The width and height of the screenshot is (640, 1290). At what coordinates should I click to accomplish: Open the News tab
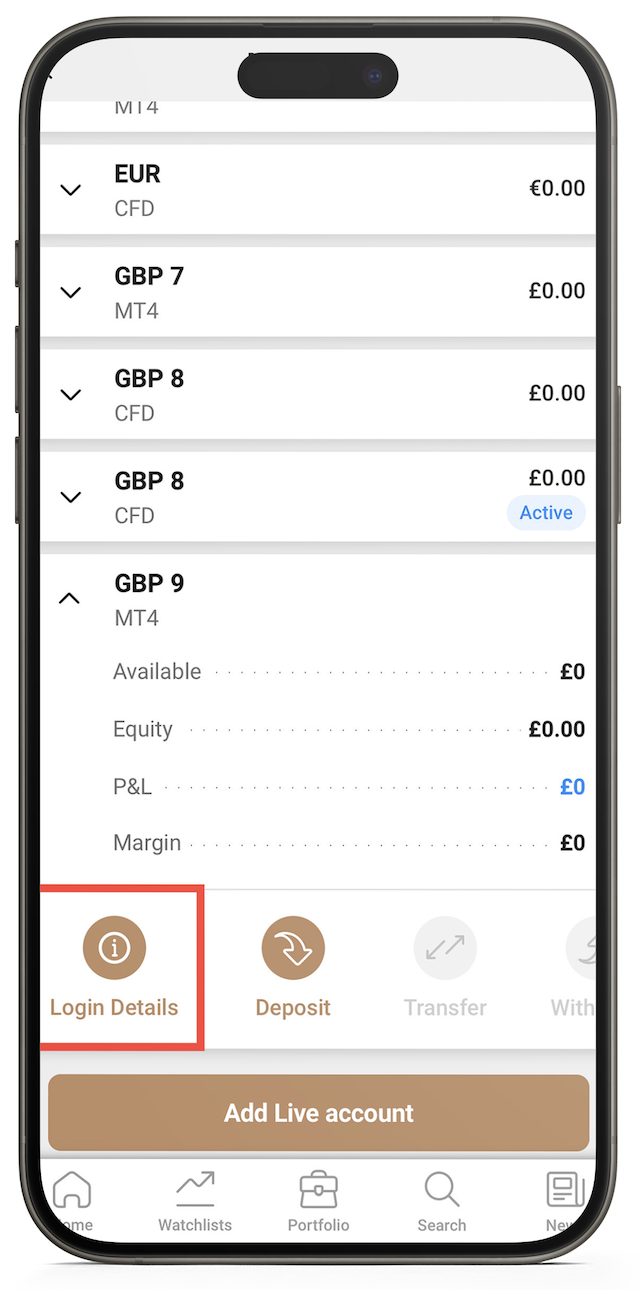(562, 1202)
